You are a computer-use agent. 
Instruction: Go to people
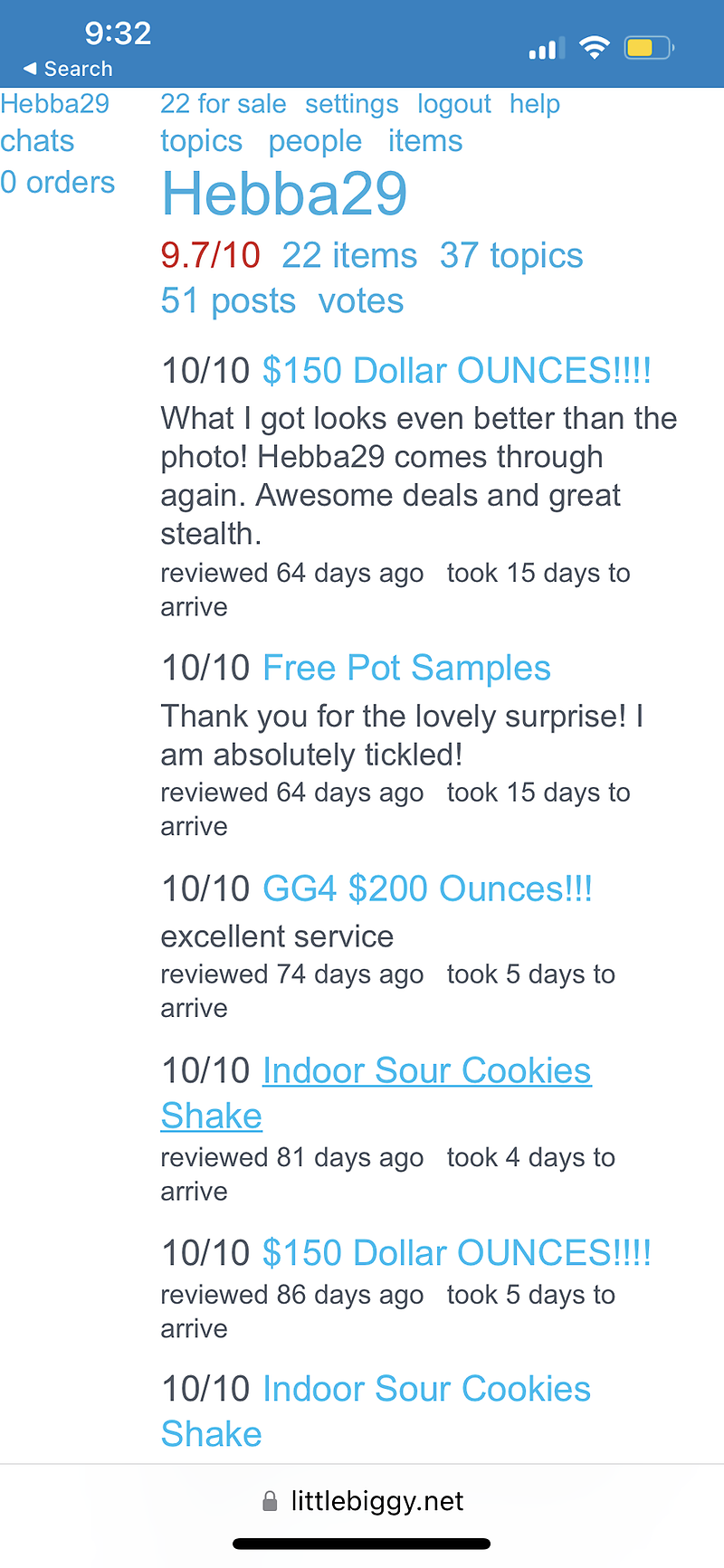tap(315, 141)
